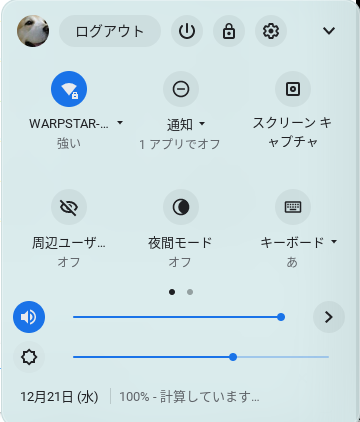Viewport: 360px width, 422px height.
Task: Collapse the panel with the chevron
Action: pos(329,31)
